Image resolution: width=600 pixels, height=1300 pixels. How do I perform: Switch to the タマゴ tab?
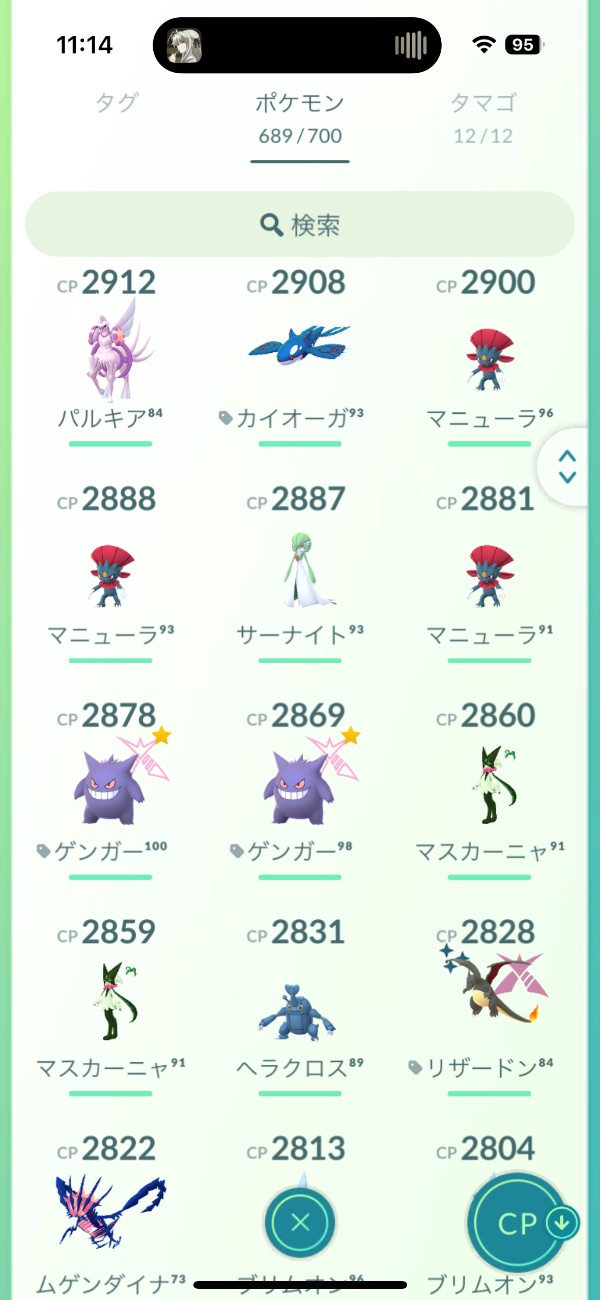coord(483,103)
